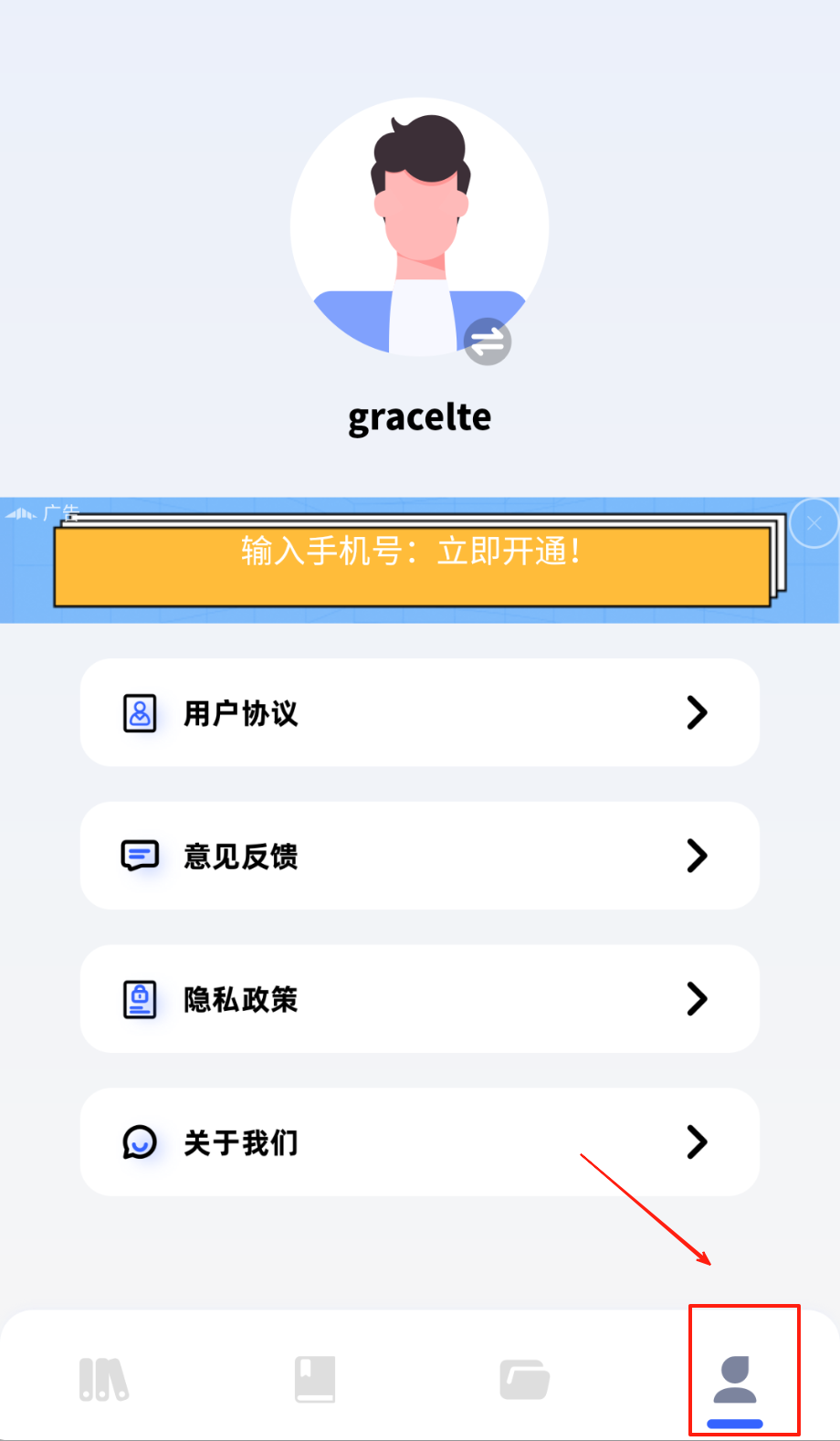Dismiss the advertisement banner
The height and width of the screenshot is (1441, 840).
click(x=814, y=523)
